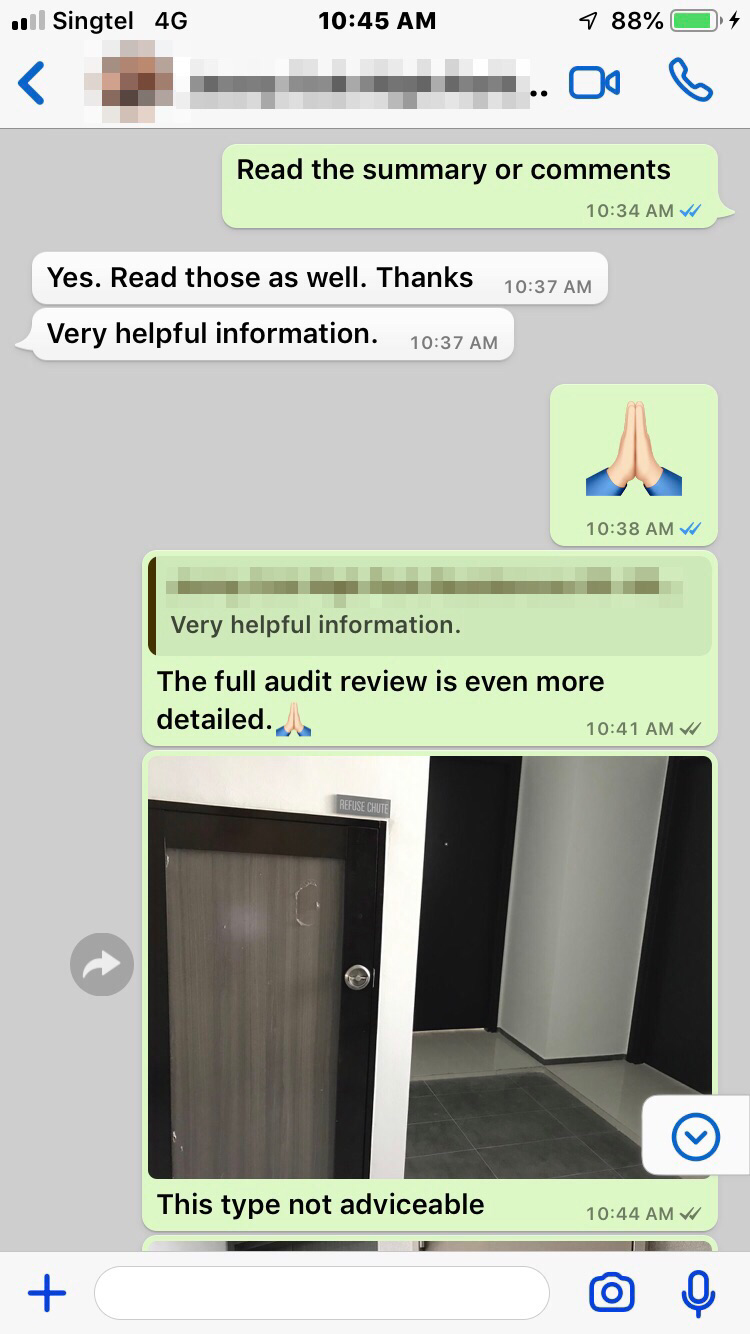Tap the message input field
This screenshot has width=750, height=1334.
click(321, 1293)
